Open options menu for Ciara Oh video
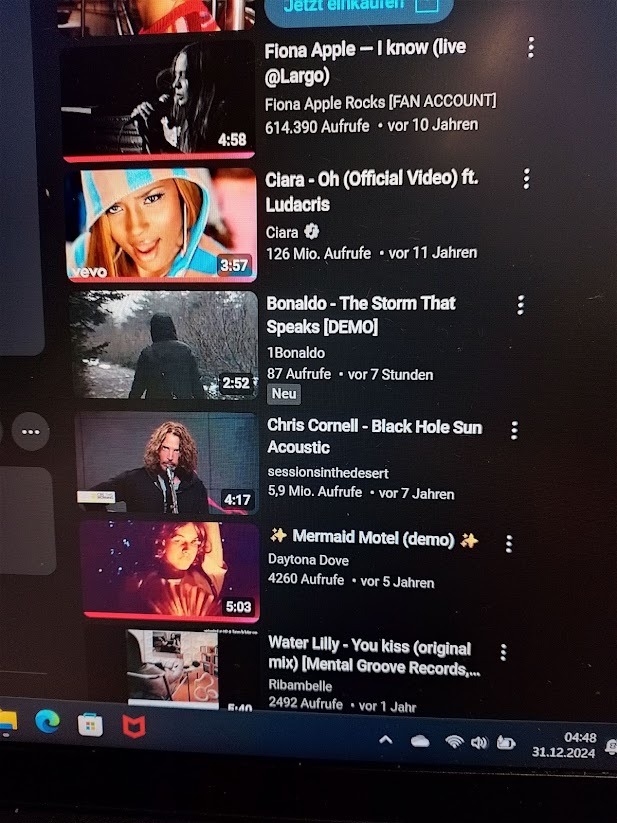 click(x=526, y=178)
